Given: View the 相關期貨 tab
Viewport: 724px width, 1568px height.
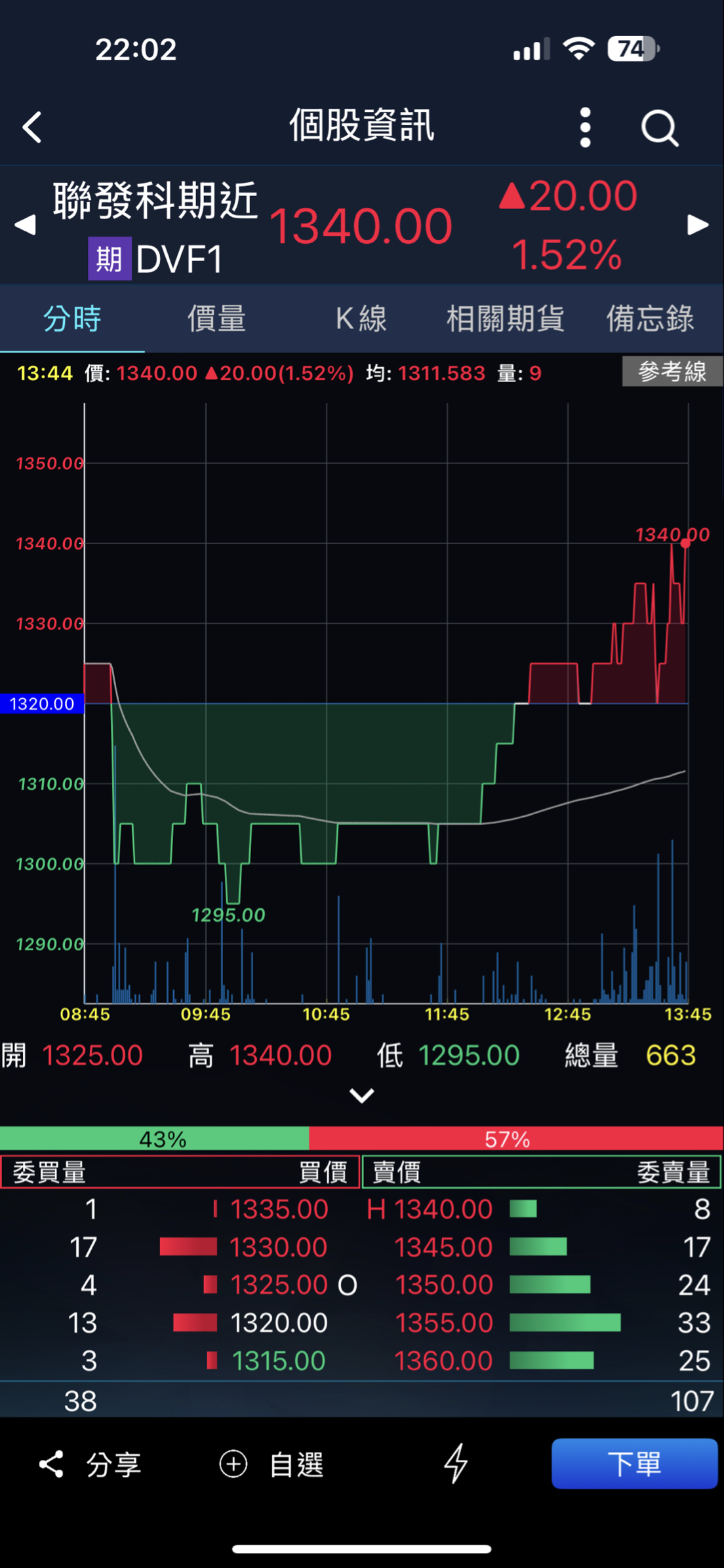Looking at the screenshot, I should (506, 319).
